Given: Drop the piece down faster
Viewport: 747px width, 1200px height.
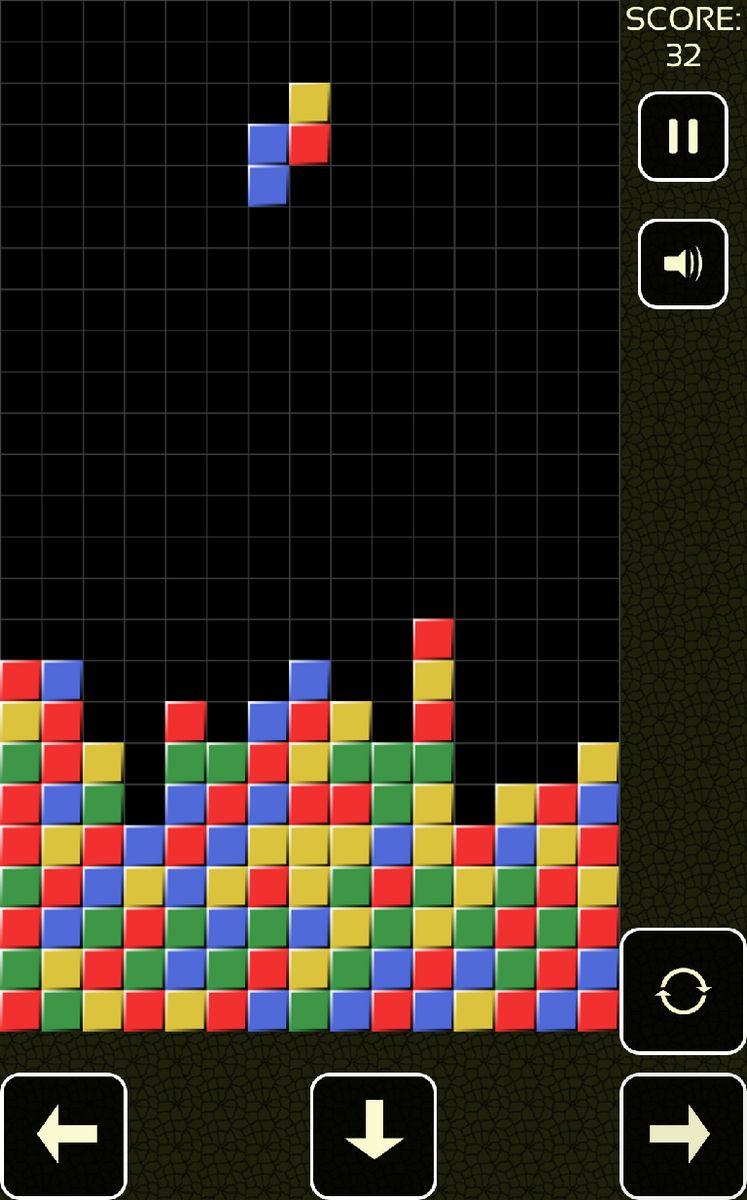Looking at the screenshot, I should click(x=373, y=1134).
